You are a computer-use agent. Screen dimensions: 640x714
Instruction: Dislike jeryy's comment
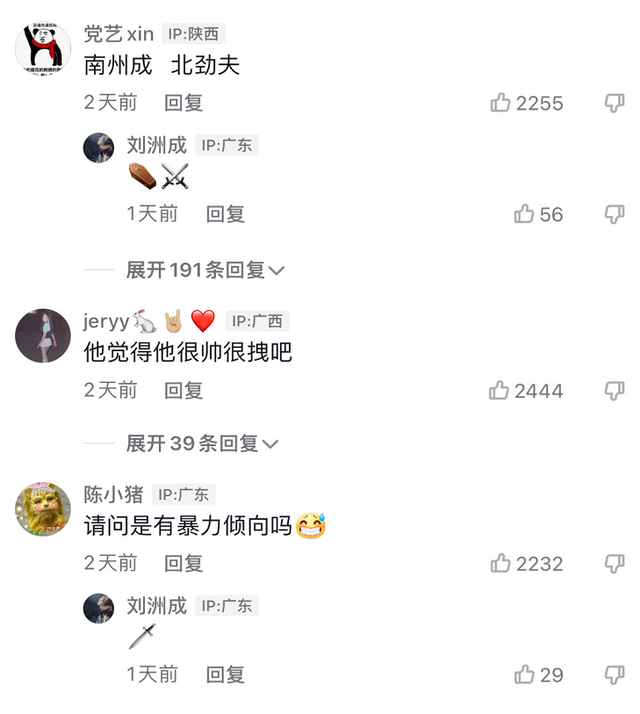click(614, 391)
